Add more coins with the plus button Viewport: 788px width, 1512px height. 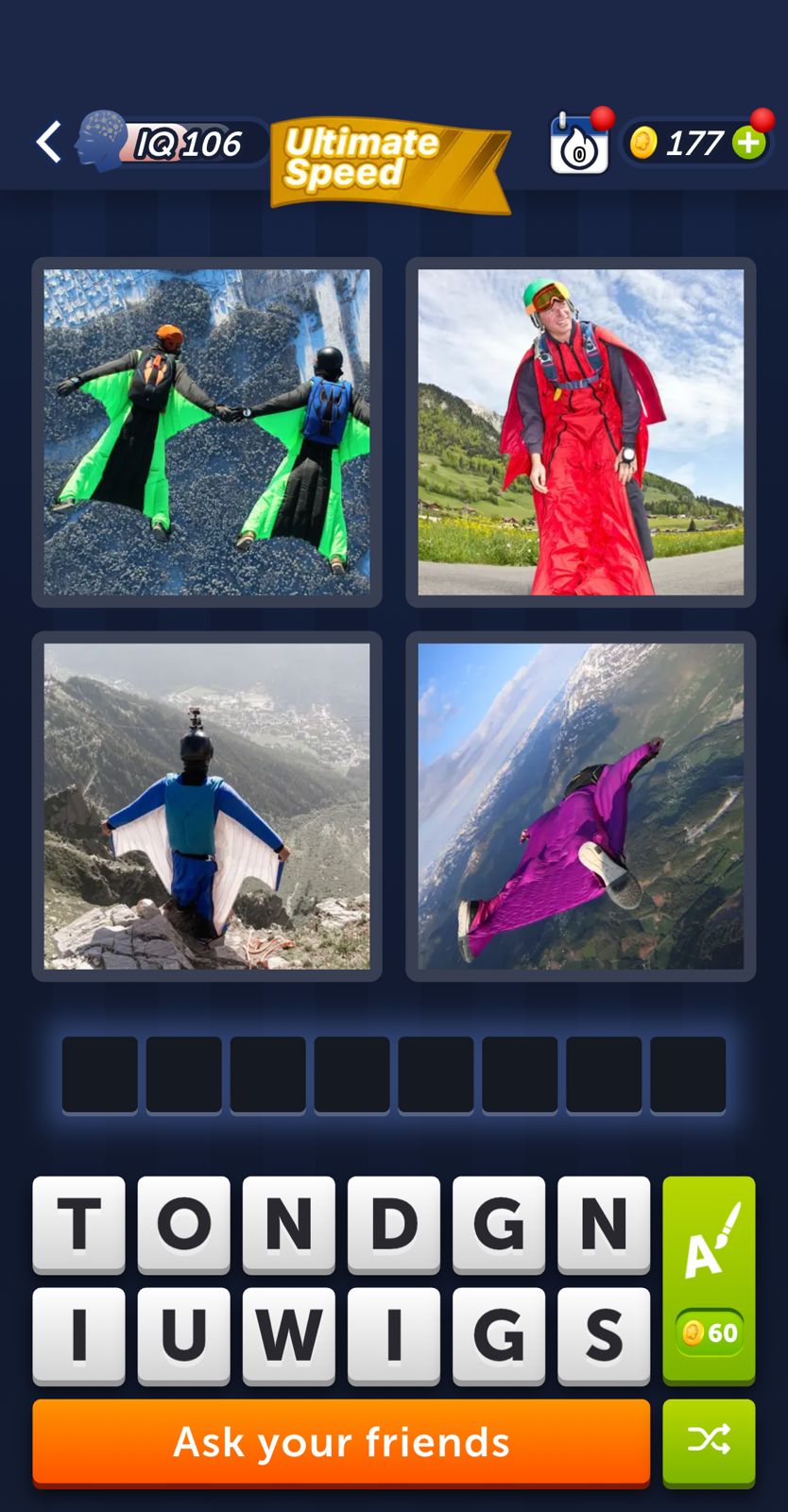click(x=749, y=144)
